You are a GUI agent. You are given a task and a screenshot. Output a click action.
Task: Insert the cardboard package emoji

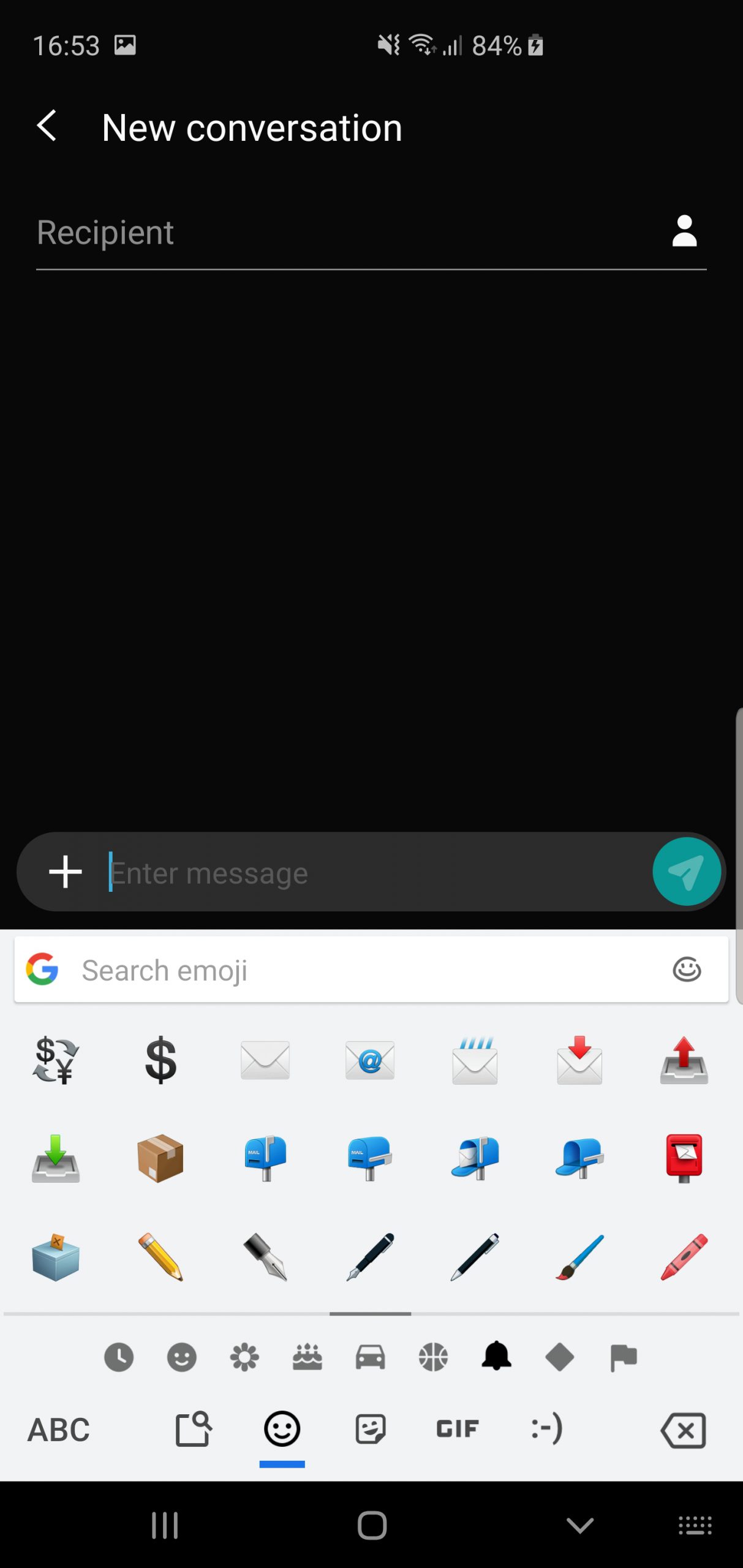coord(160,1158)
